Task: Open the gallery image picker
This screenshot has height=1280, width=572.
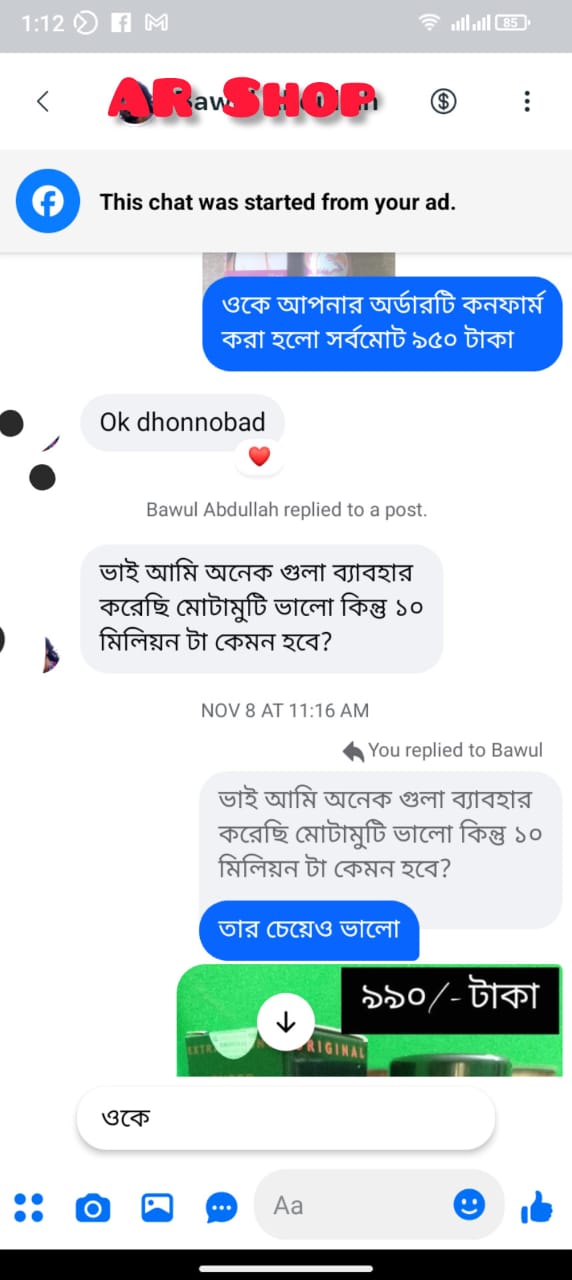Action: click(157, 1208)
